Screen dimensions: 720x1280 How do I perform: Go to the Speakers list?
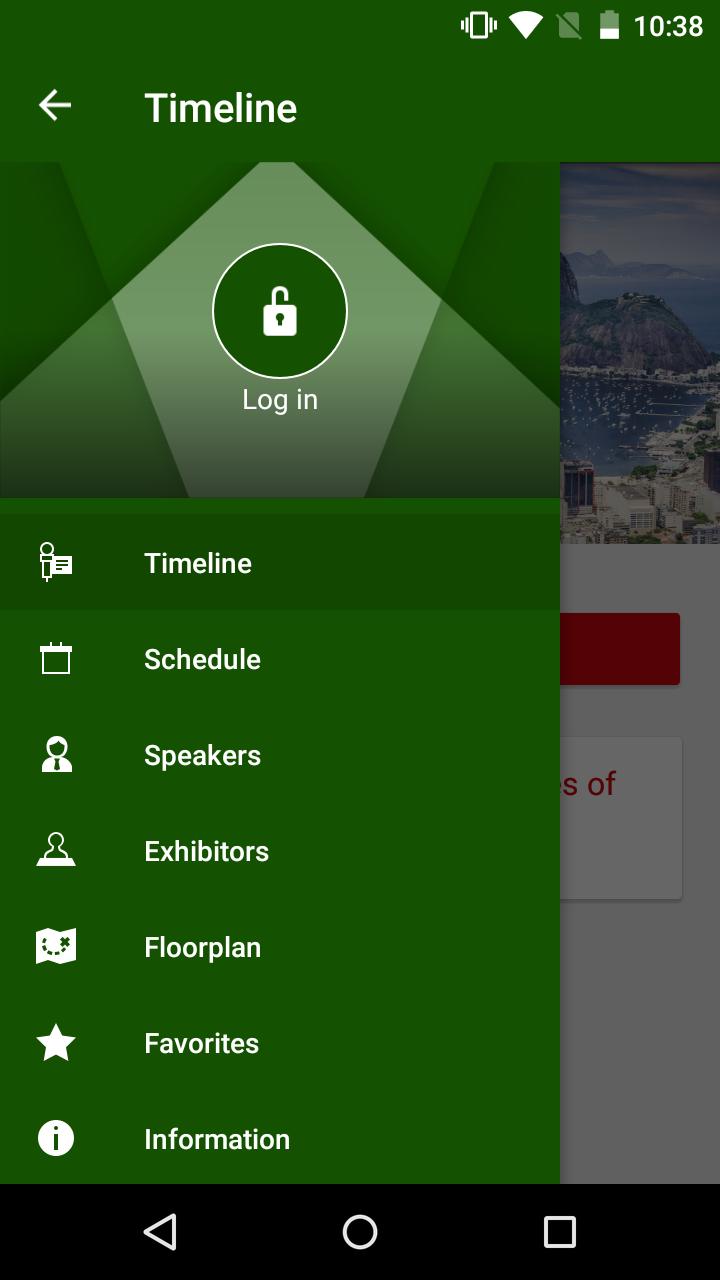pyautogui.click(x=202, y=755)
